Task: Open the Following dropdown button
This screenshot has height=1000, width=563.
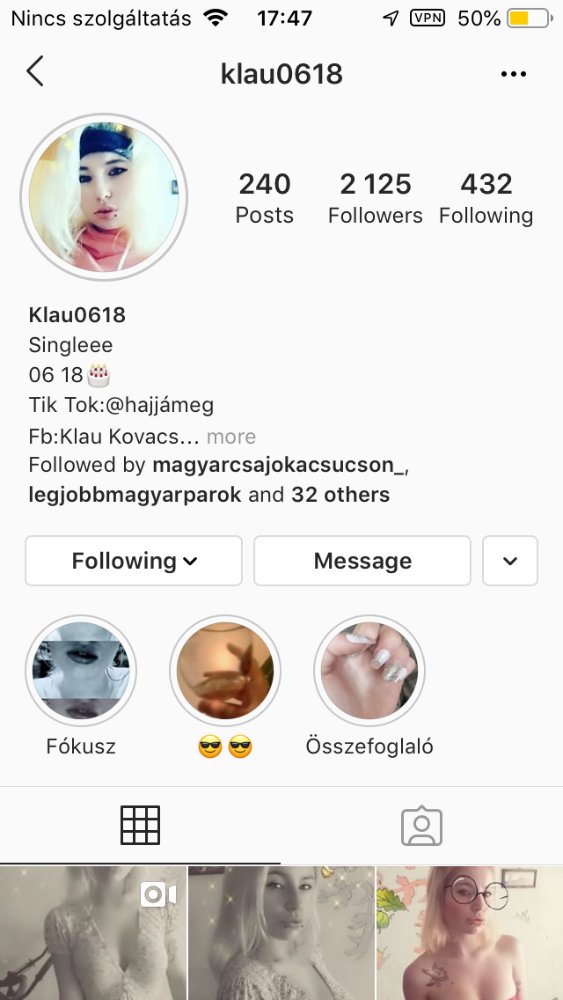Action: tap(134, 561)
